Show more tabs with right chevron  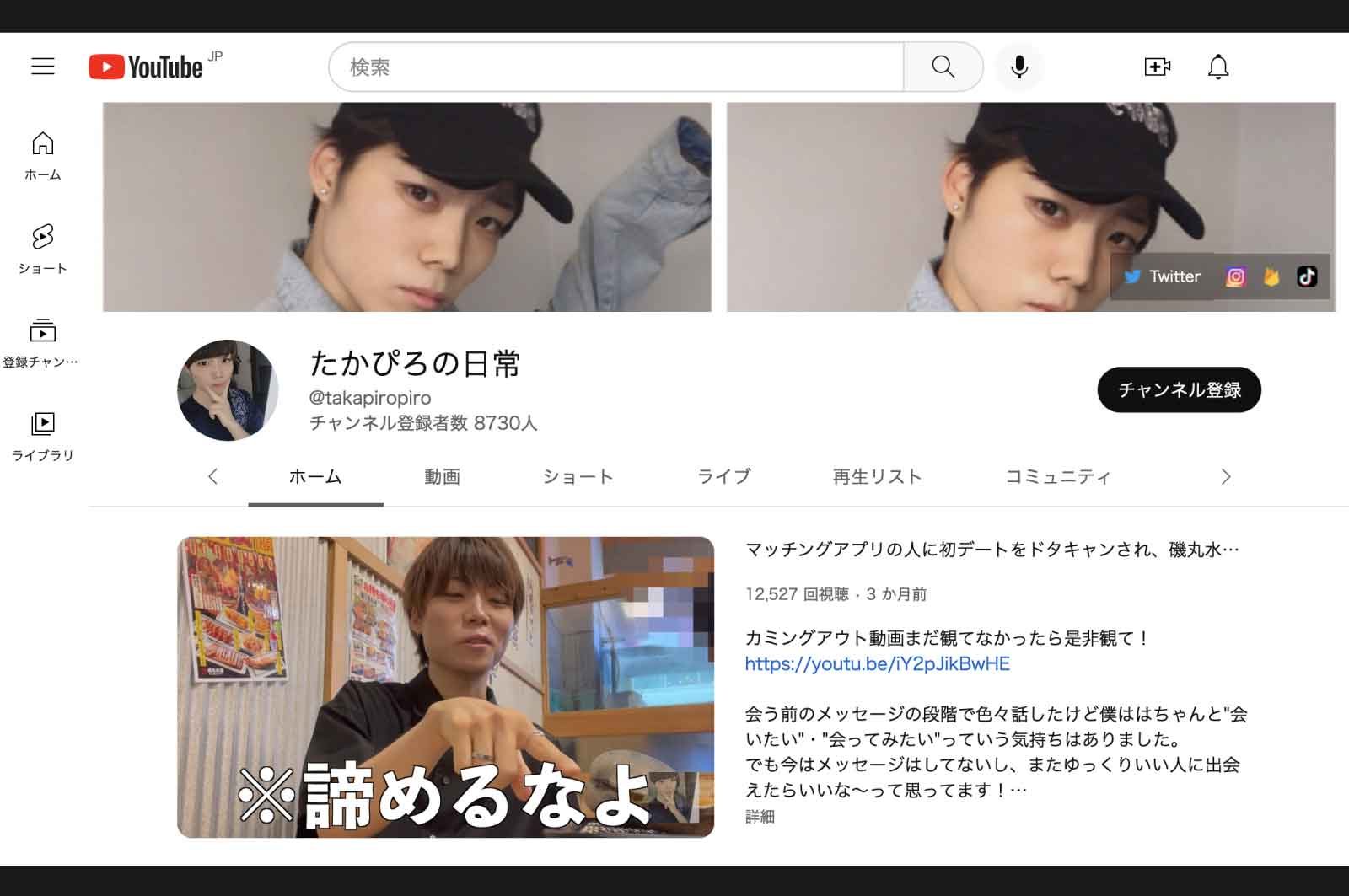pyautogui.click(x=1226, y=477)
